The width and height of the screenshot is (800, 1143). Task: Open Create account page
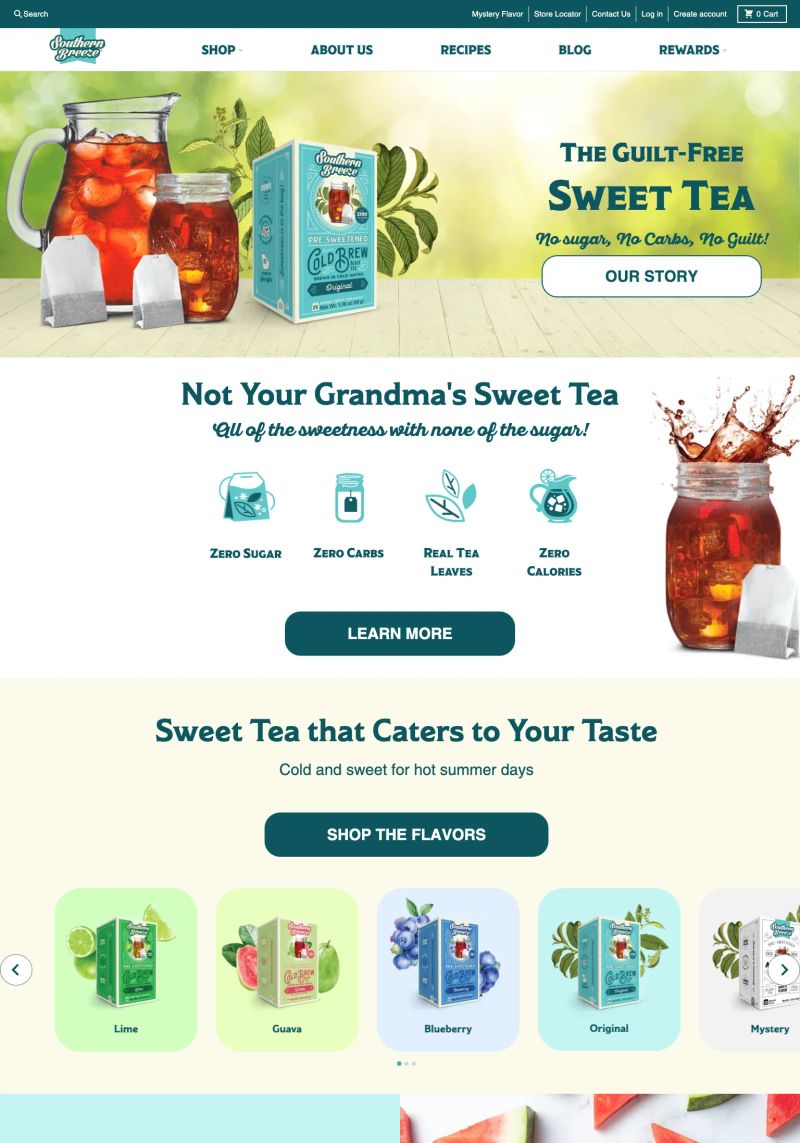click(700, 14)
